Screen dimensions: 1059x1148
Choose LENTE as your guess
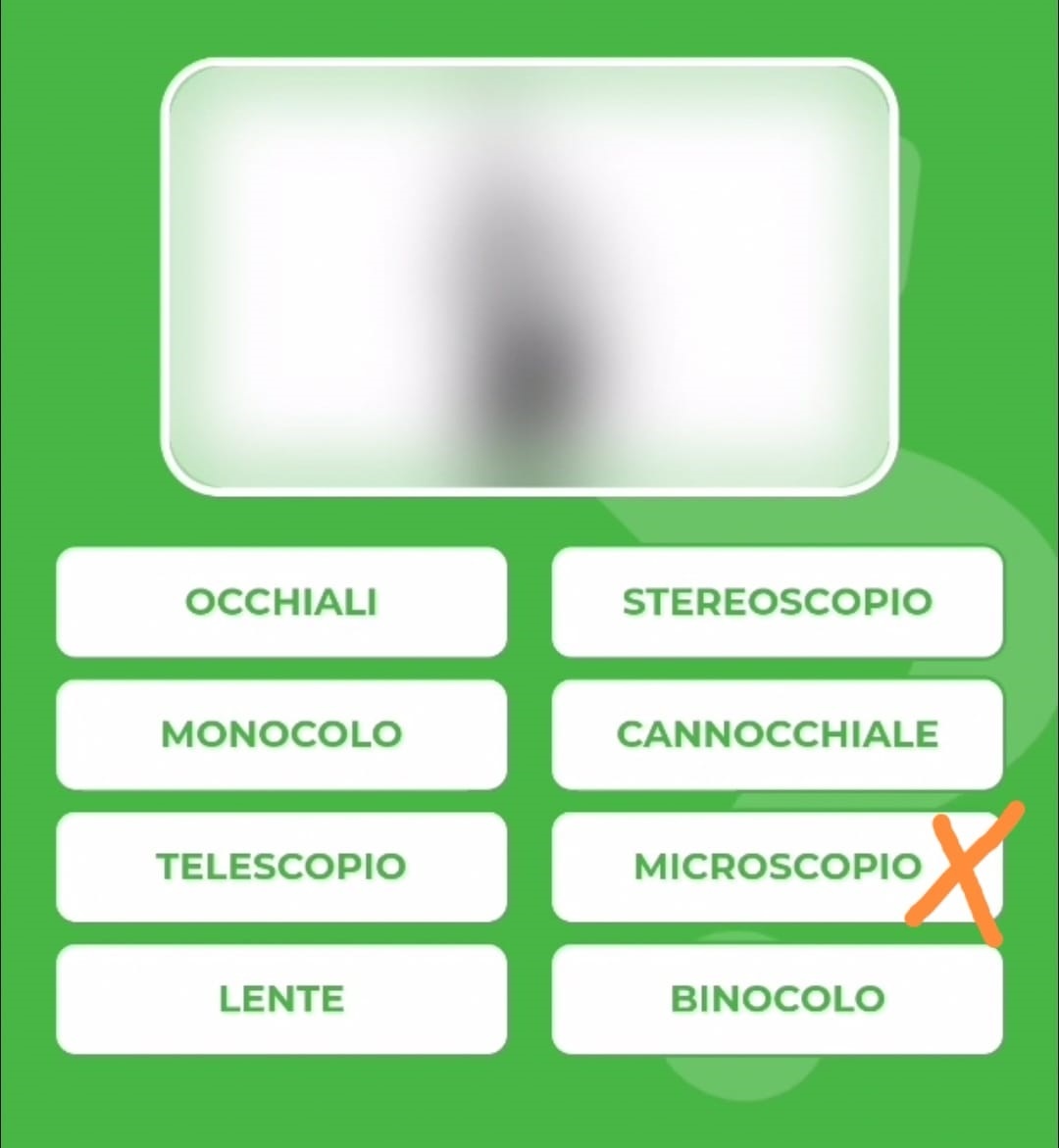[x=281, y=999]
